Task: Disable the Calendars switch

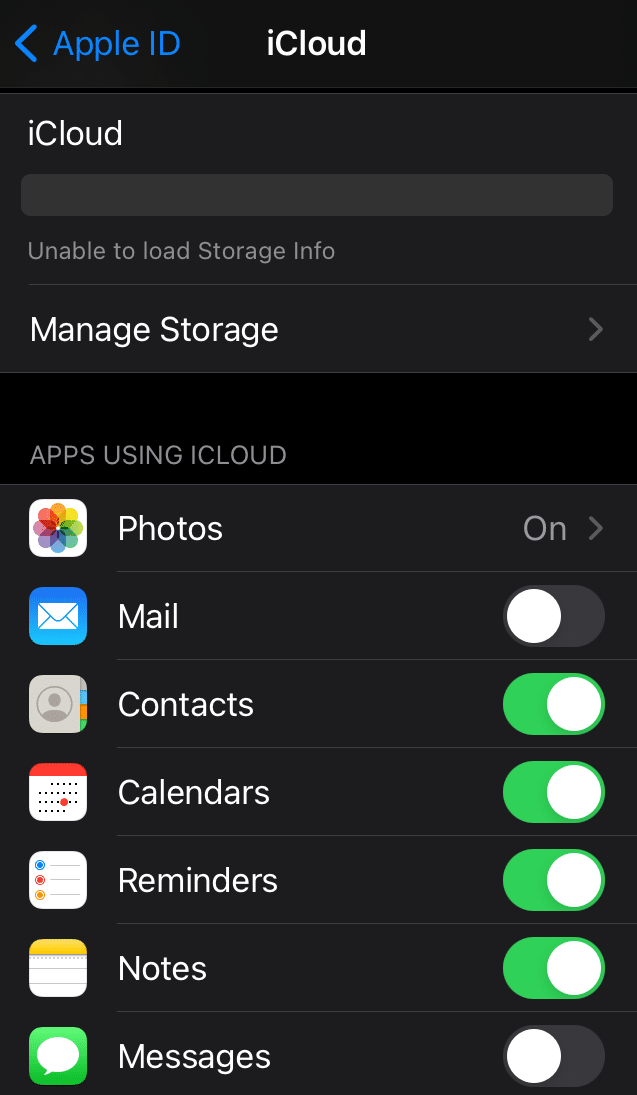Action: tap(554, 792)
